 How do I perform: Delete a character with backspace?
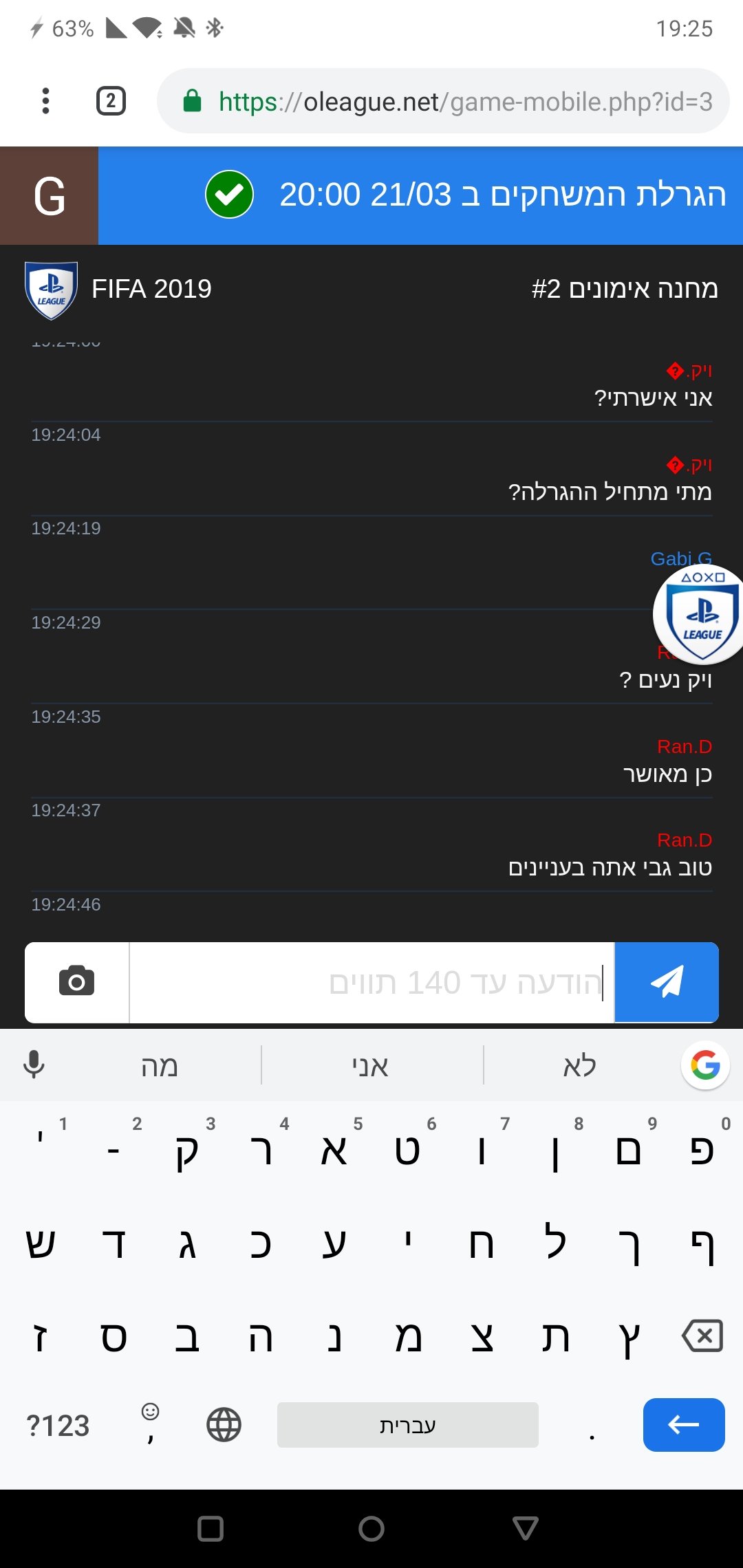[702, 1336]
